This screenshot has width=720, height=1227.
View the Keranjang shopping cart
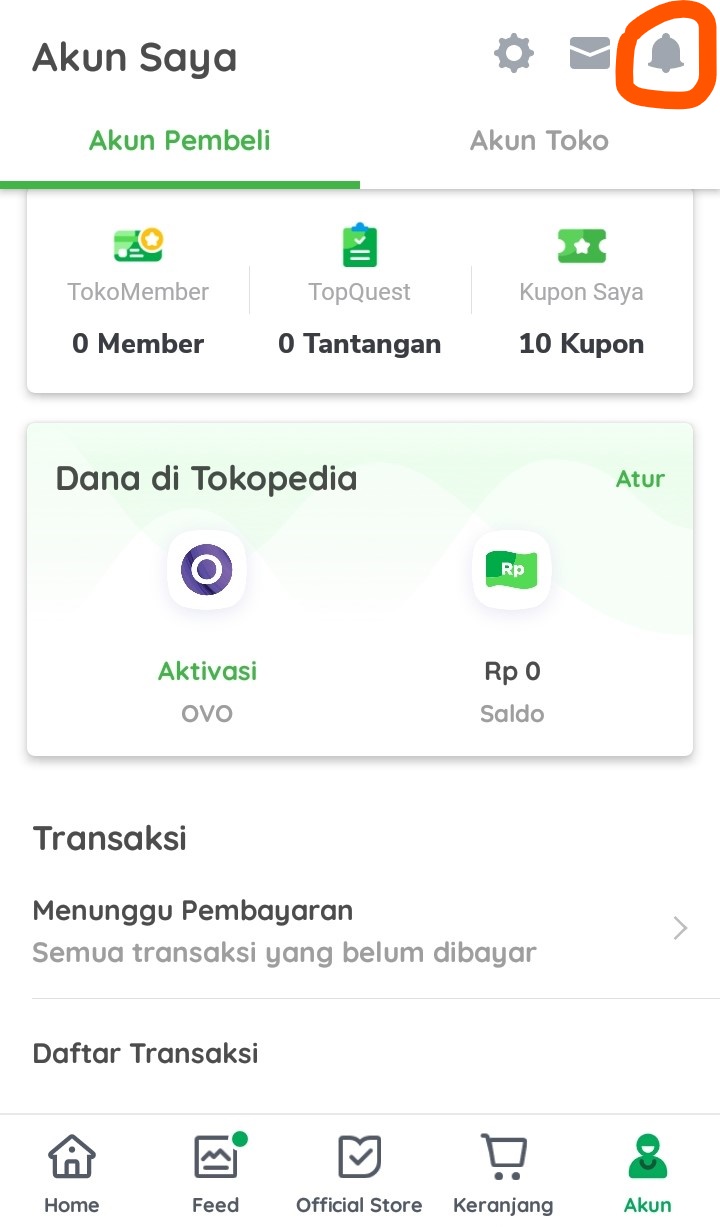click(x=503, y=1172)
